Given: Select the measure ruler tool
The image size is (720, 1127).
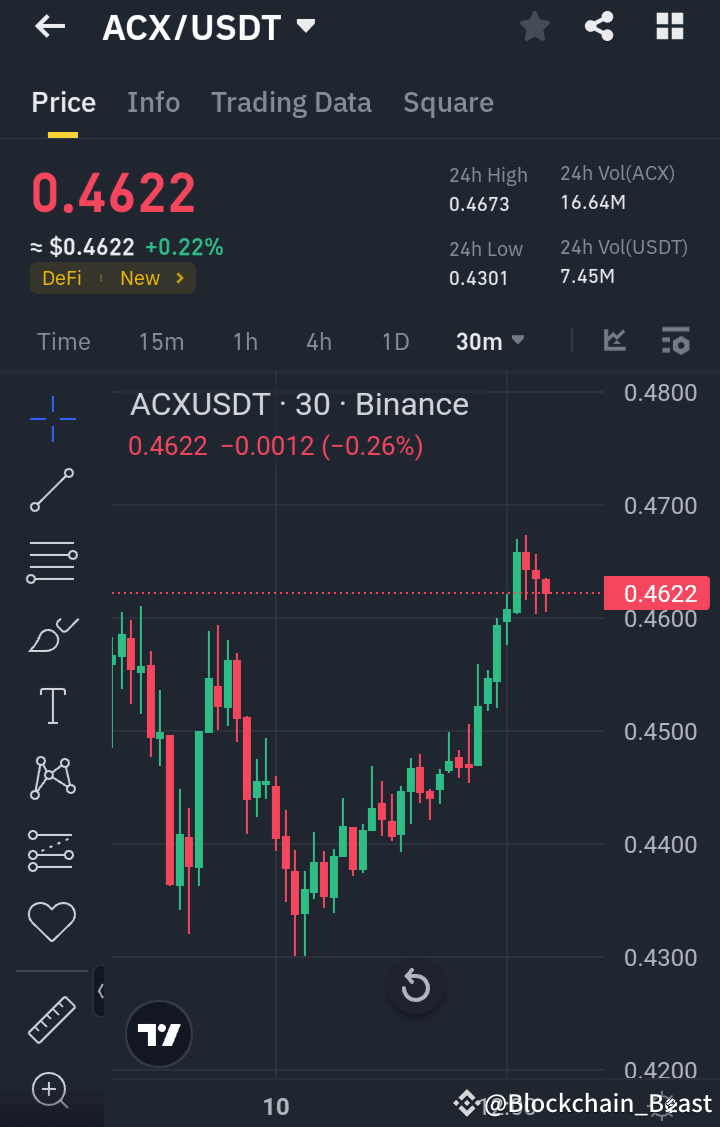Looking at the screenshot, I should (x=52, y=1019).
